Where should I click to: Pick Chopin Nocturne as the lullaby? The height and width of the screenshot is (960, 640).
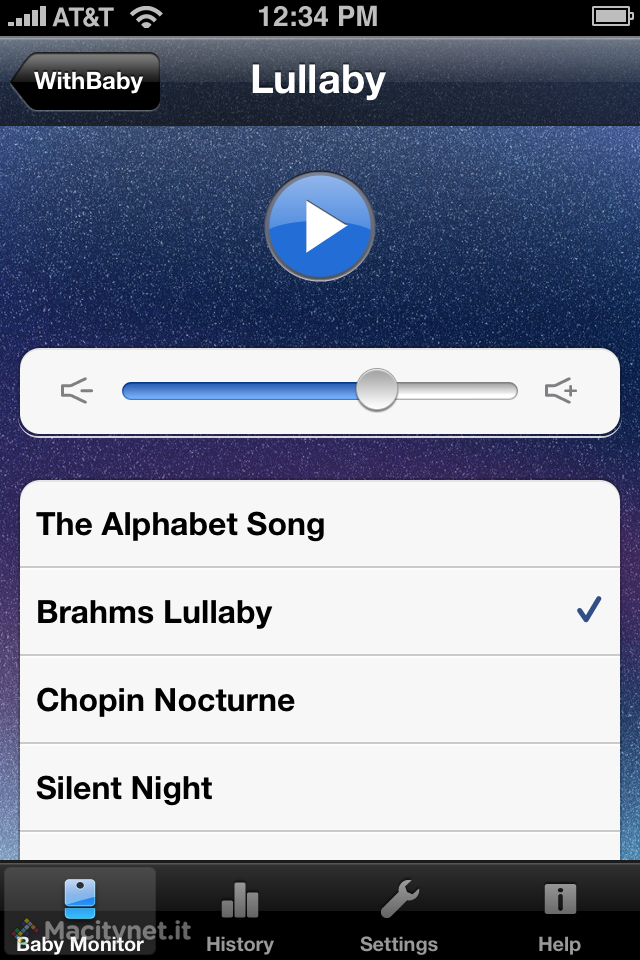[320, 700]
